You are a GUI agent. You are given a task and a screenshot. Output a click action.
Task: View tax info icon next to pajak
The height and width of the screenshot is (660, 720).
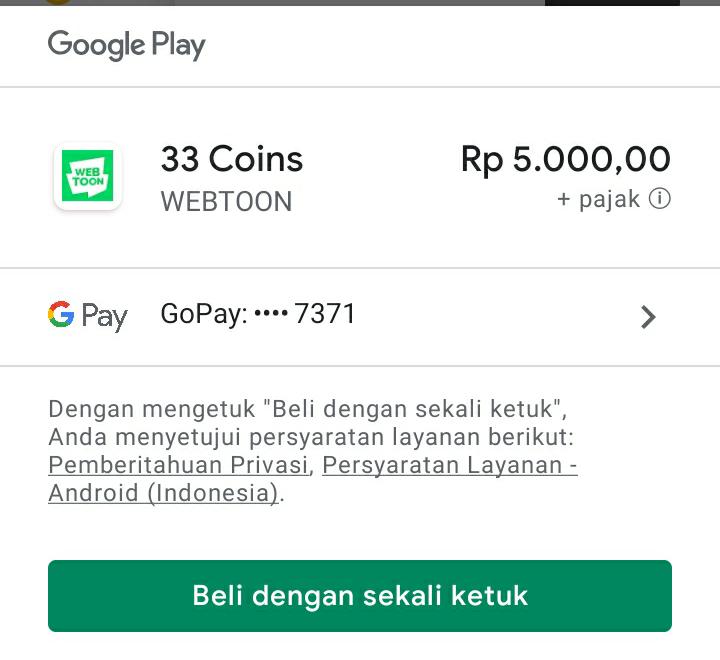click(x=659, y=199)
